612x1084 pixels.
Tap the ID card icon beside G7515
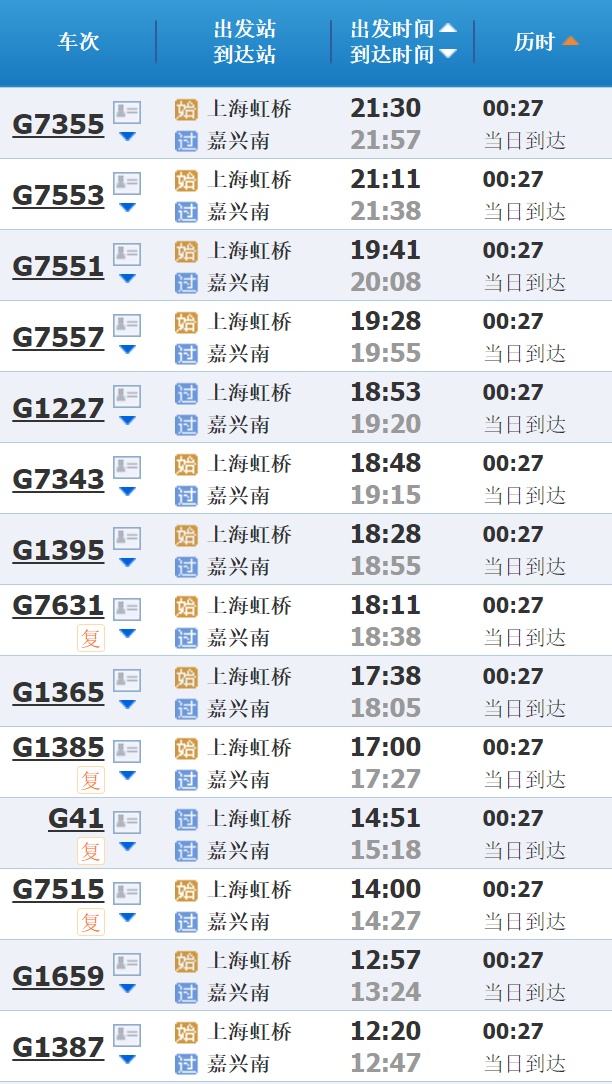pyautogui.click(x=127, y=893)
